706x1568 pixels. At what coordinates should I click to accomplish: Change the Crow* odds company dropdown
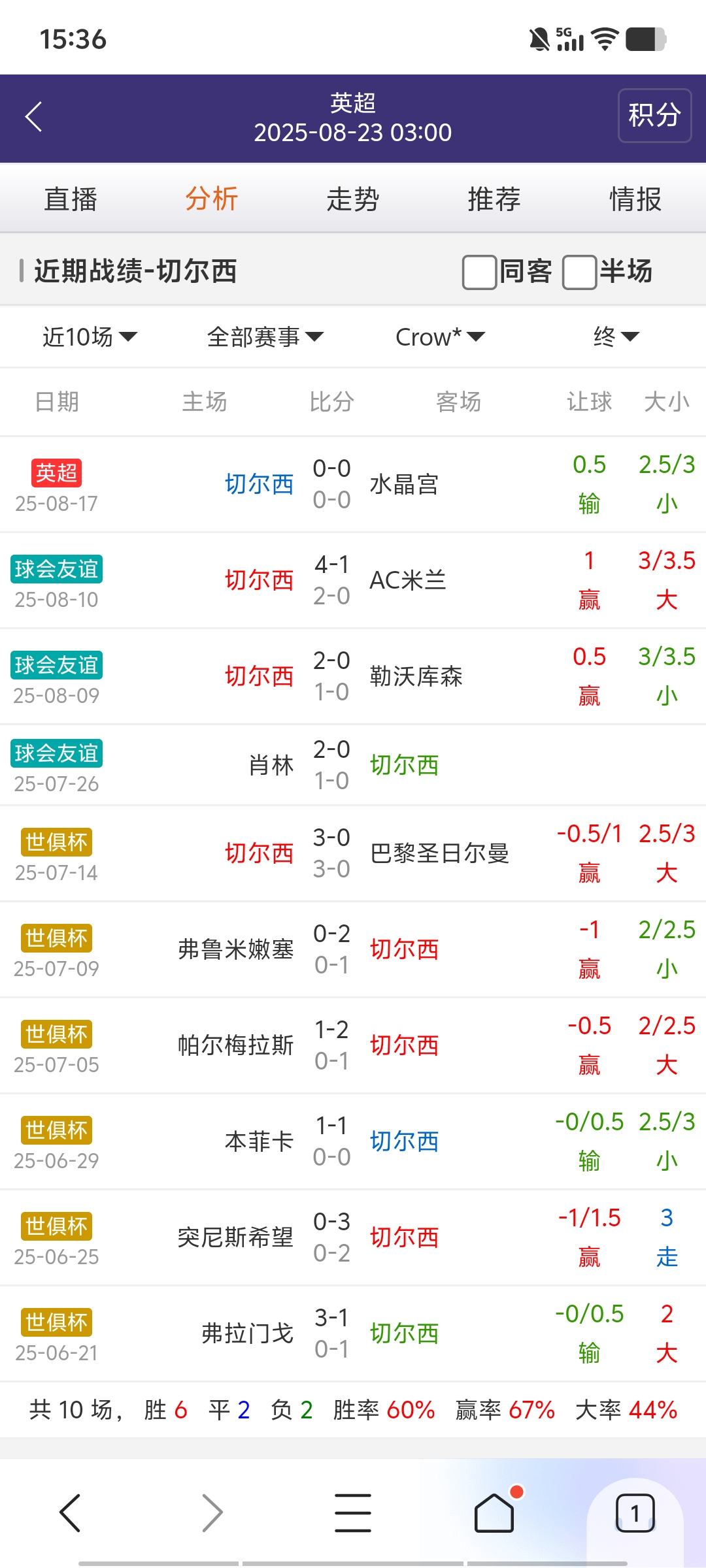[440, 337]
